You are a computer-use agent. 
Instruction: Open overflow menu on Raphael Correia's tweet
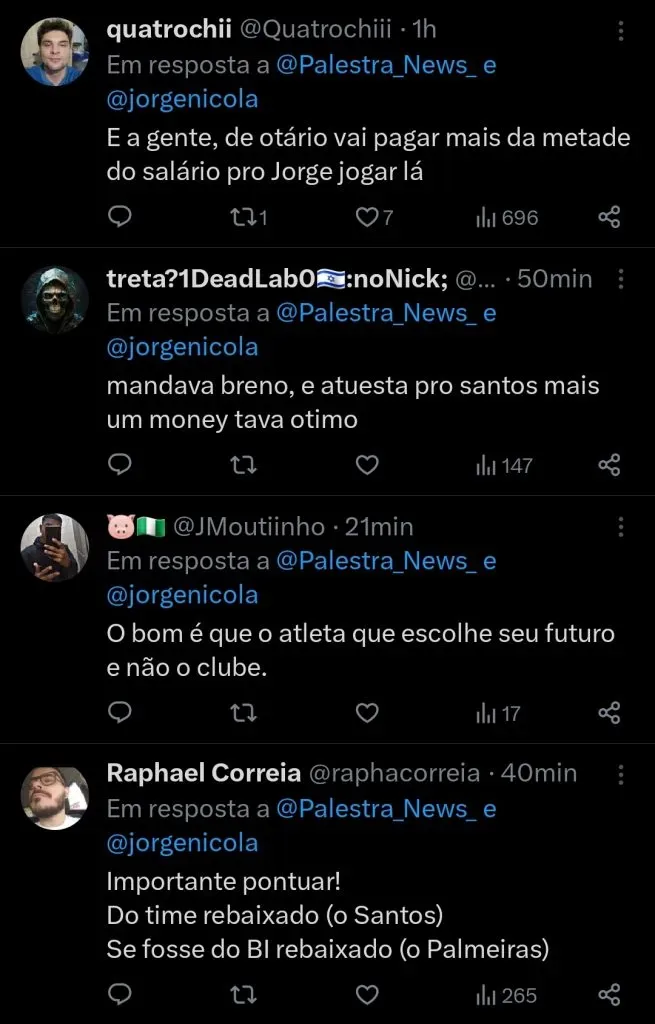(x=621, y=774)
